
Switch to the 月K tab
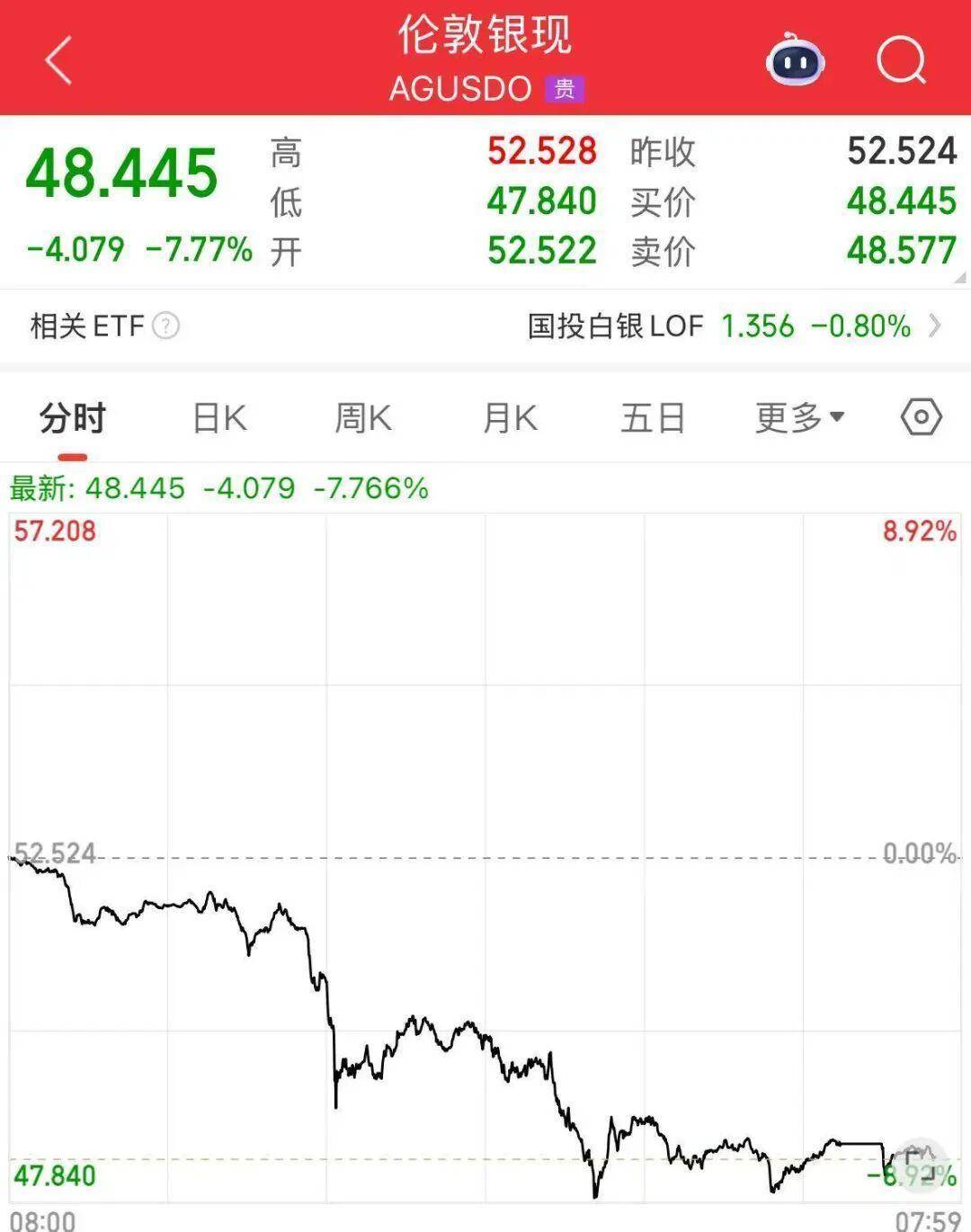pos(509,418)
